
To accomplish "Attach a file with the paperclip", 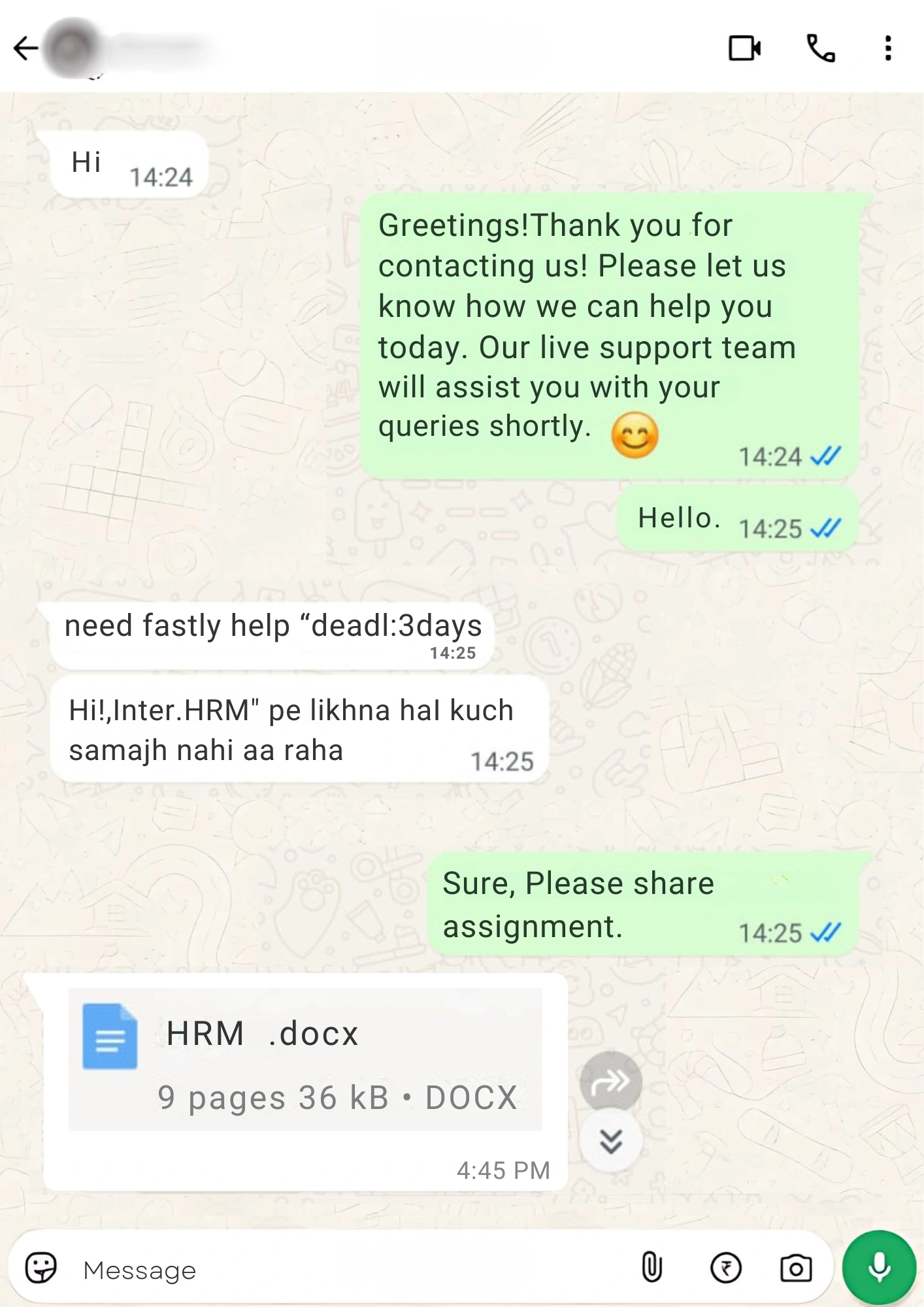I will click(652, 1268).
